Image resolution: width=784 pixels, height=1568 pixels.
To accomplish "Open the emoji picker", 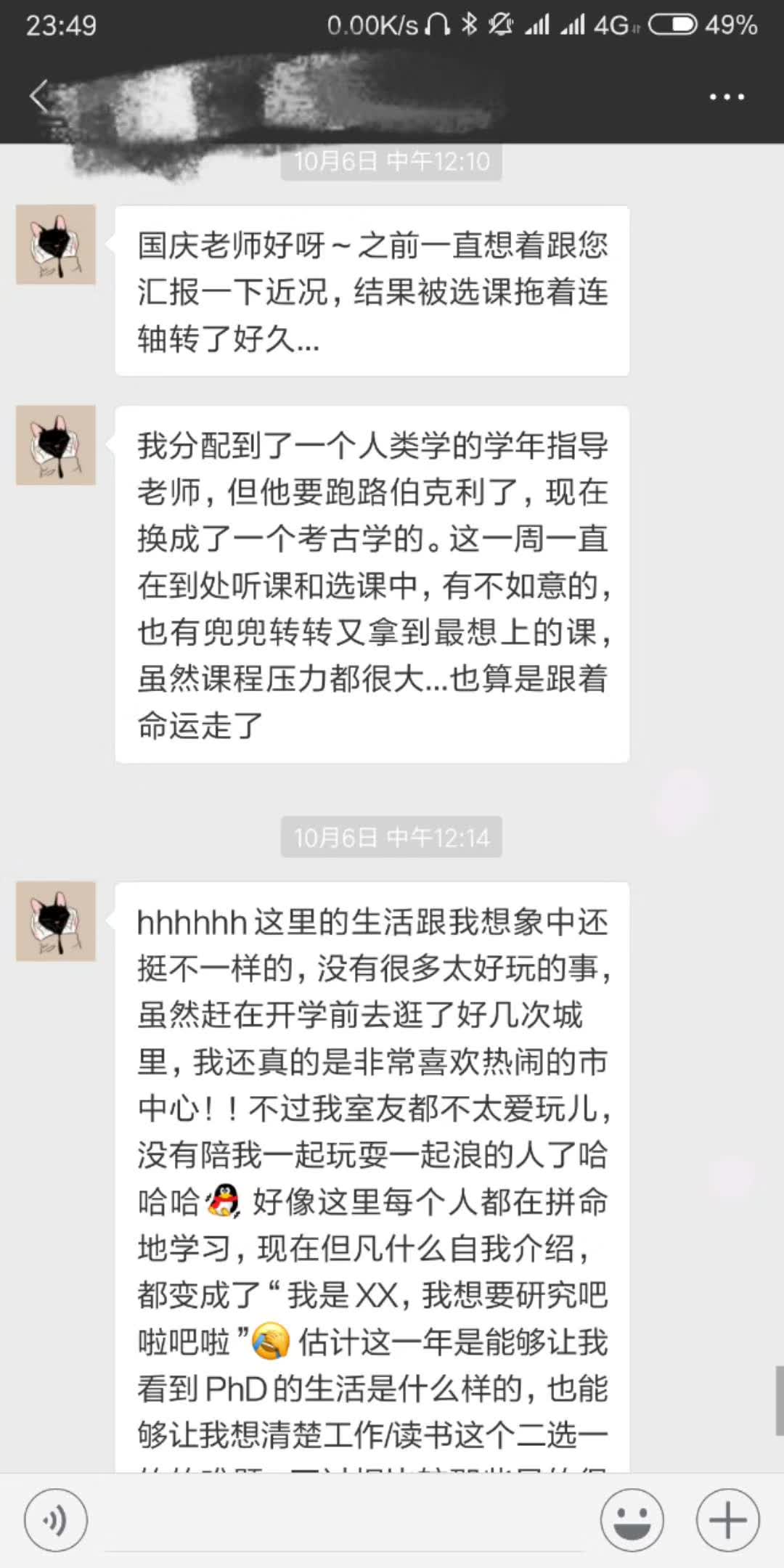I will 632,1520.
